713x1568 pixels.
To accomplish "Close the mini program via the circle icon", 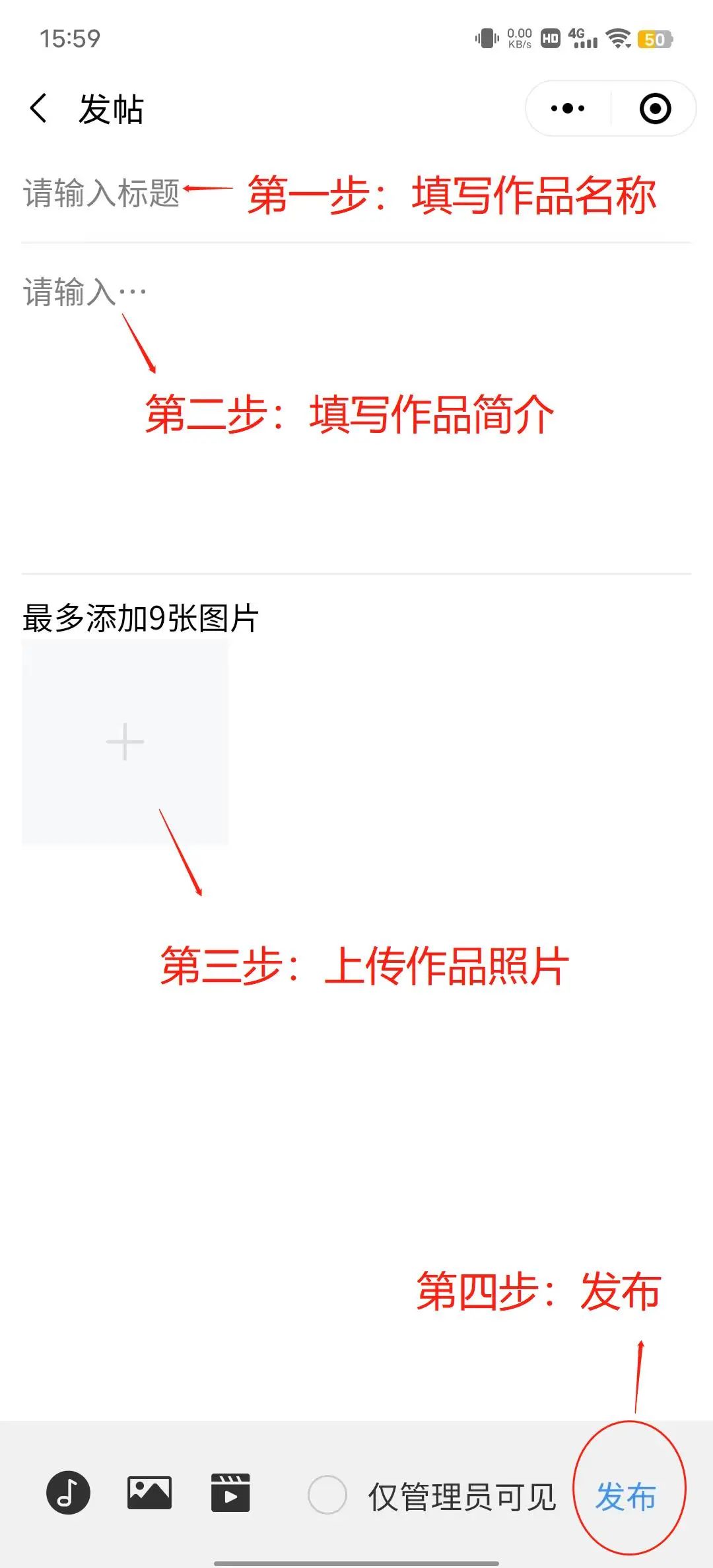I will 655,108.
